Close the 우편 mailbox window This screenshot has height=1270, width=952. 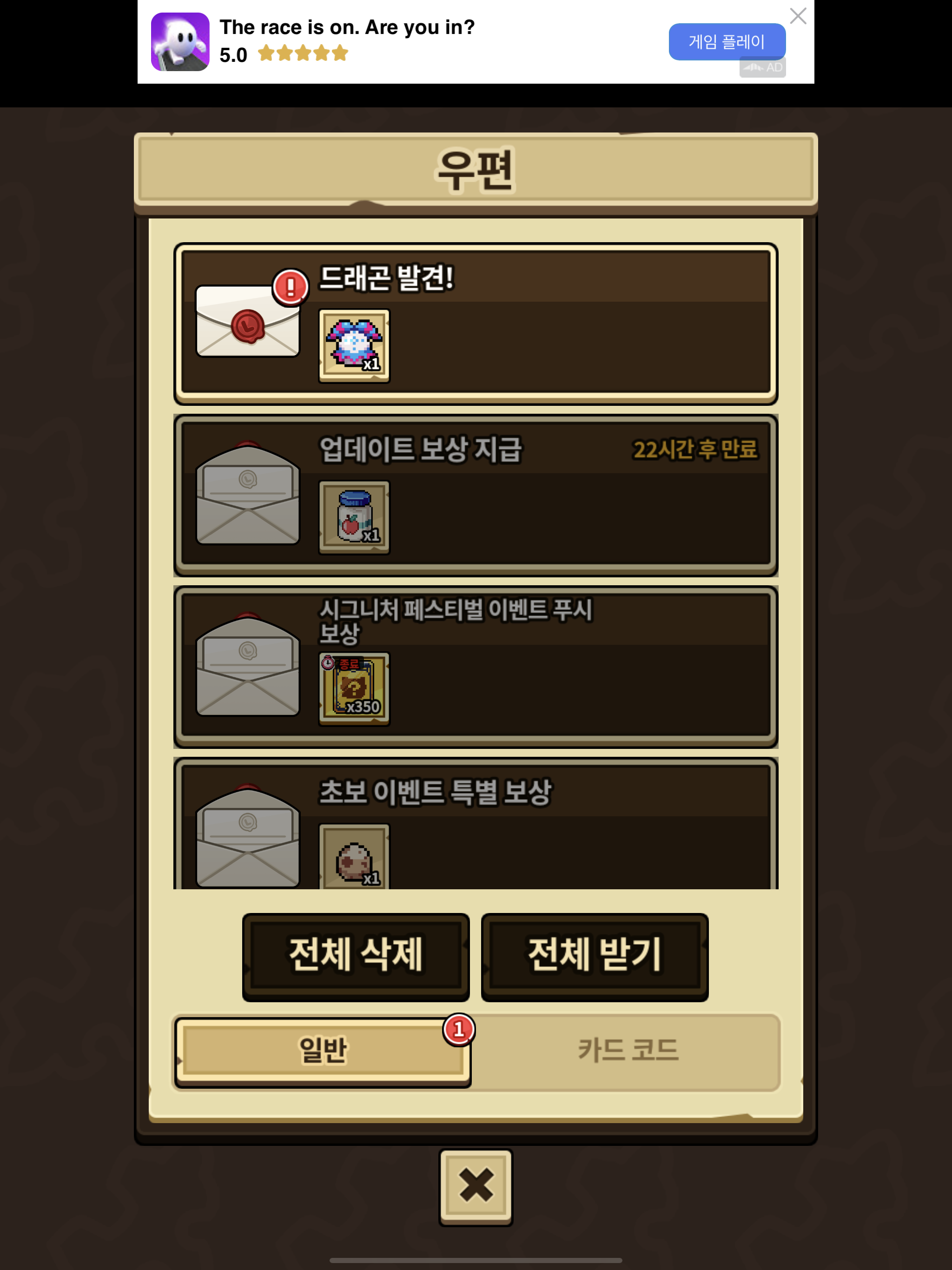(476, 1187)
